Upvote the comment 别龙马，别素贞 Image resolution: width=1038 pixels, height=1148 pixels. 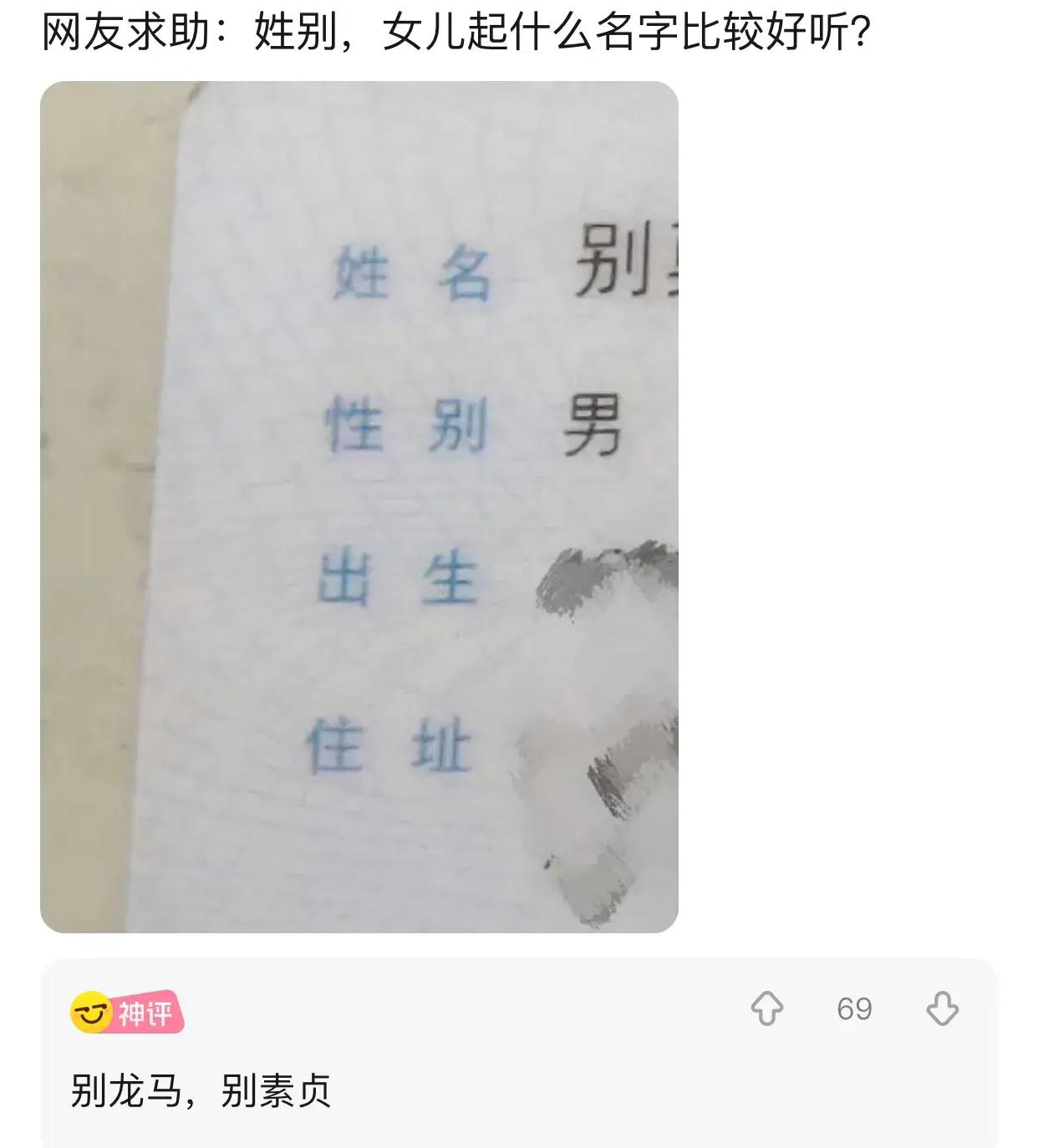point(766,1008)
